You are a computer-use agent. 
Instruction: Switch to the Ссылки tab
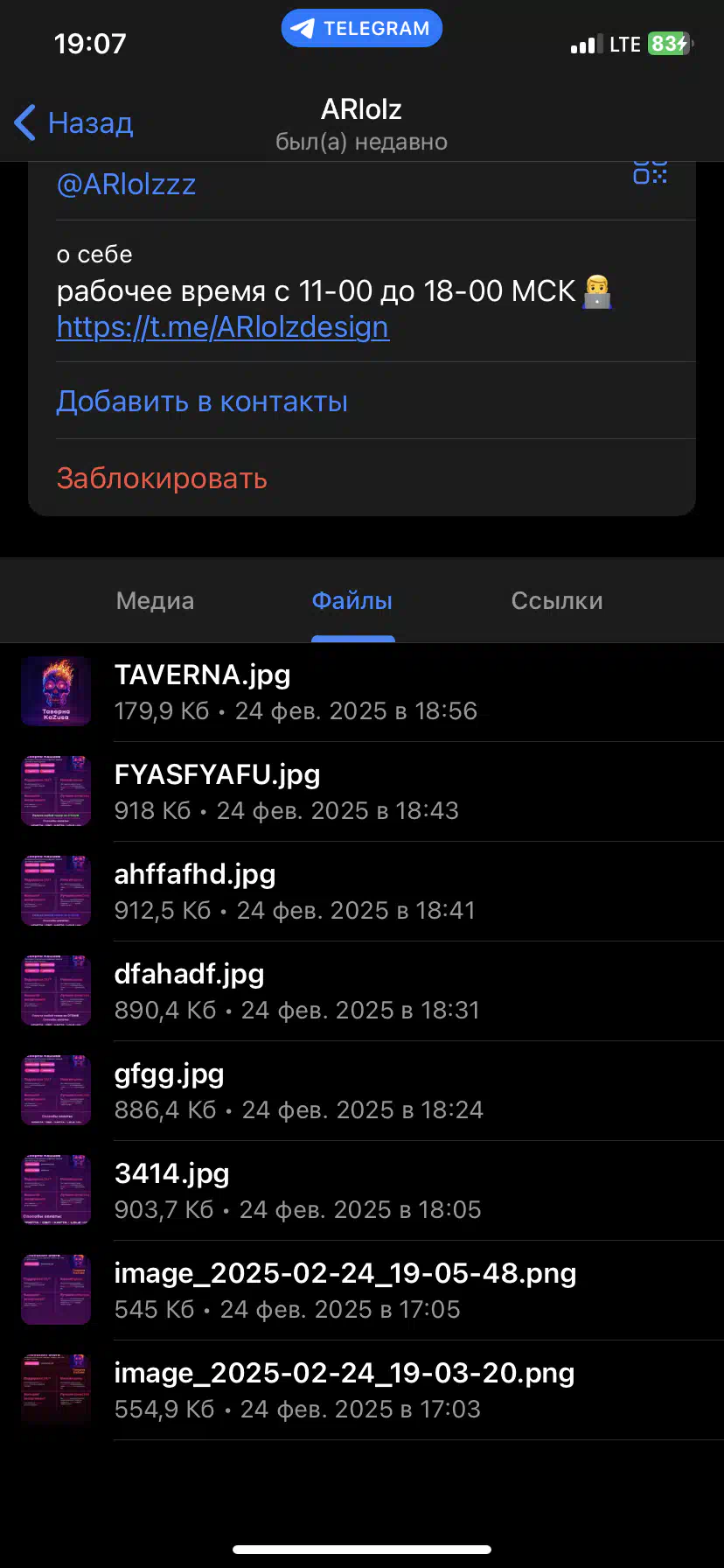[x=557, y=601]
